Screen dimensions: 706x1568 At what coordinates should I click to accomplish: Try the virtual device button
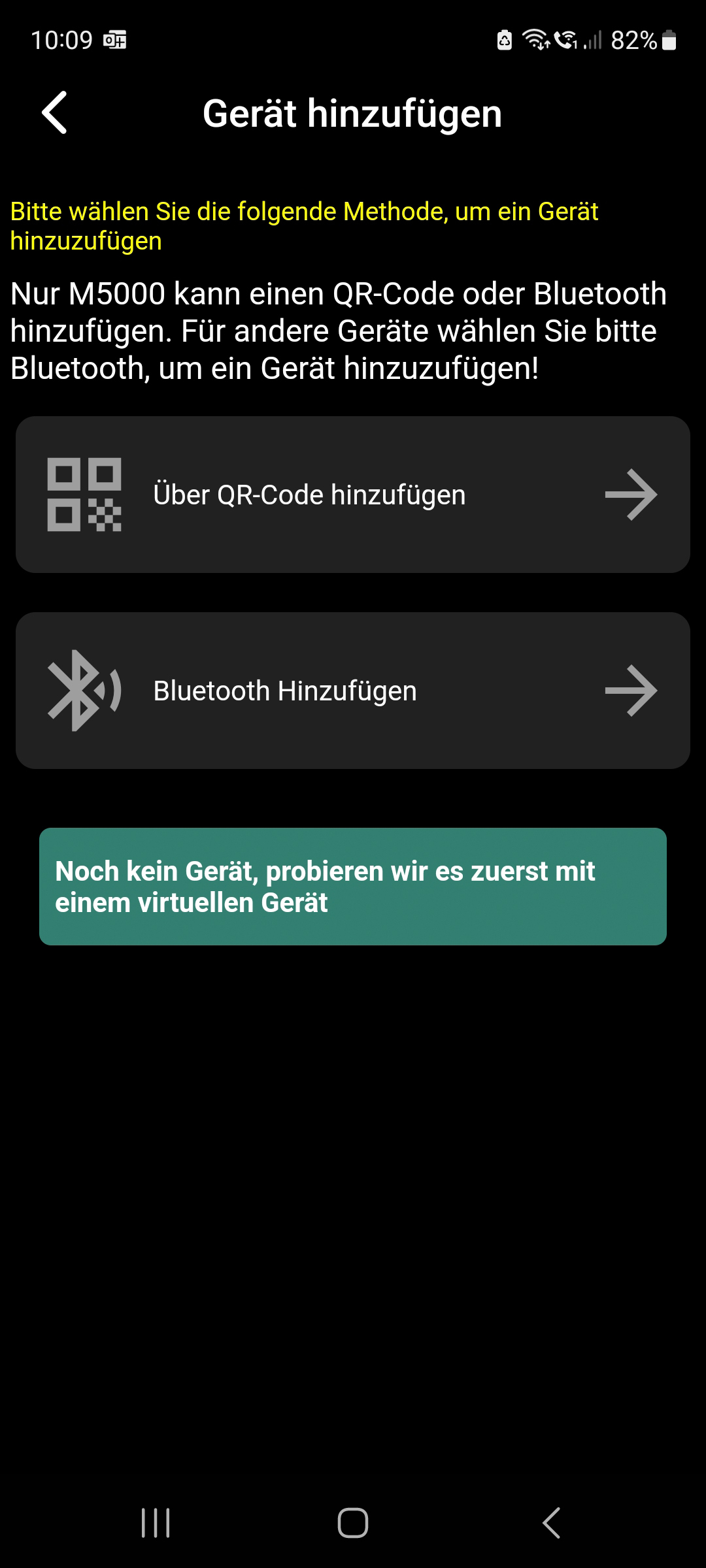[x=353, y=887]
